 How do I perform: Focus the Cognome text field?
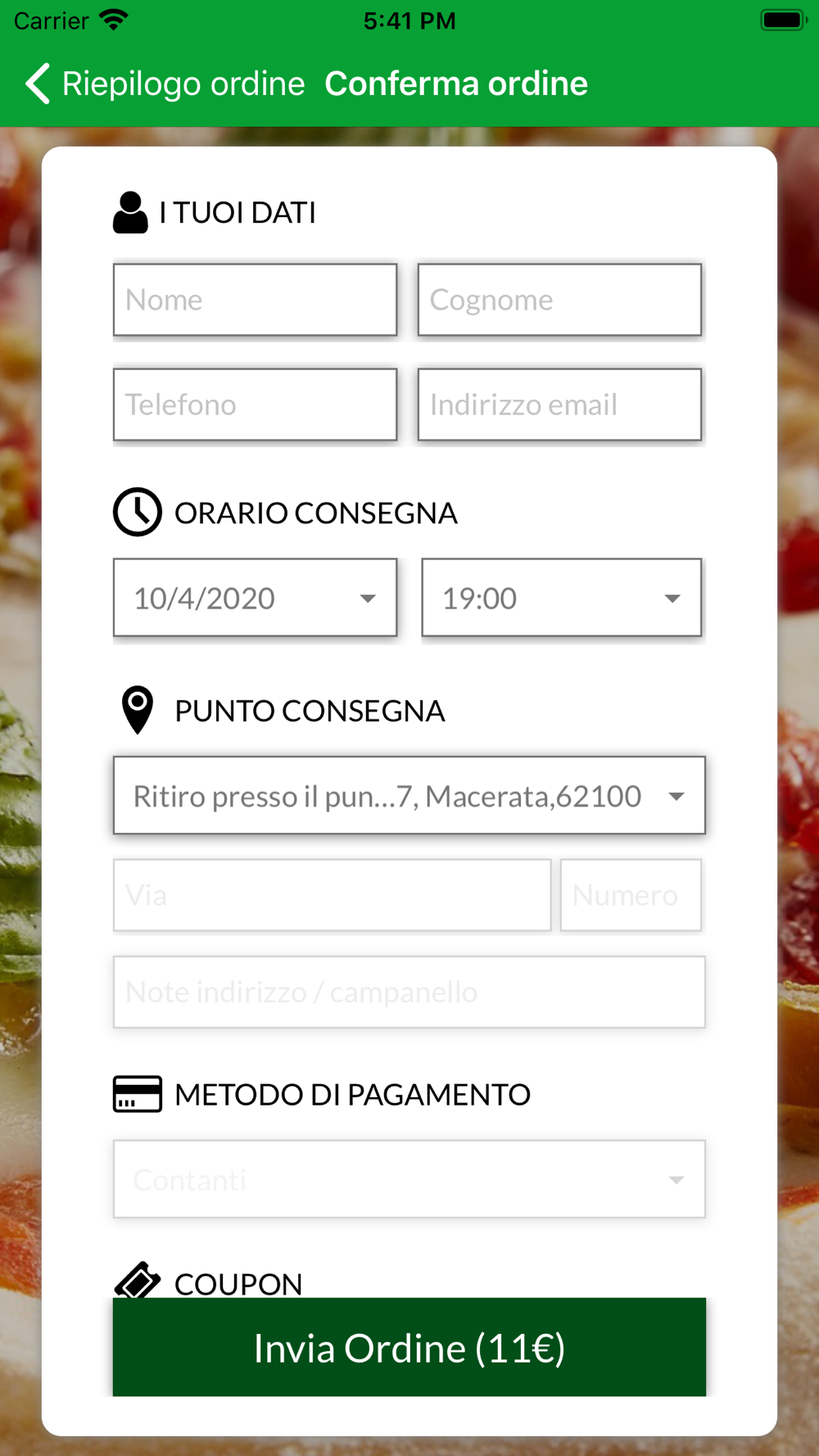pos(559,300)
